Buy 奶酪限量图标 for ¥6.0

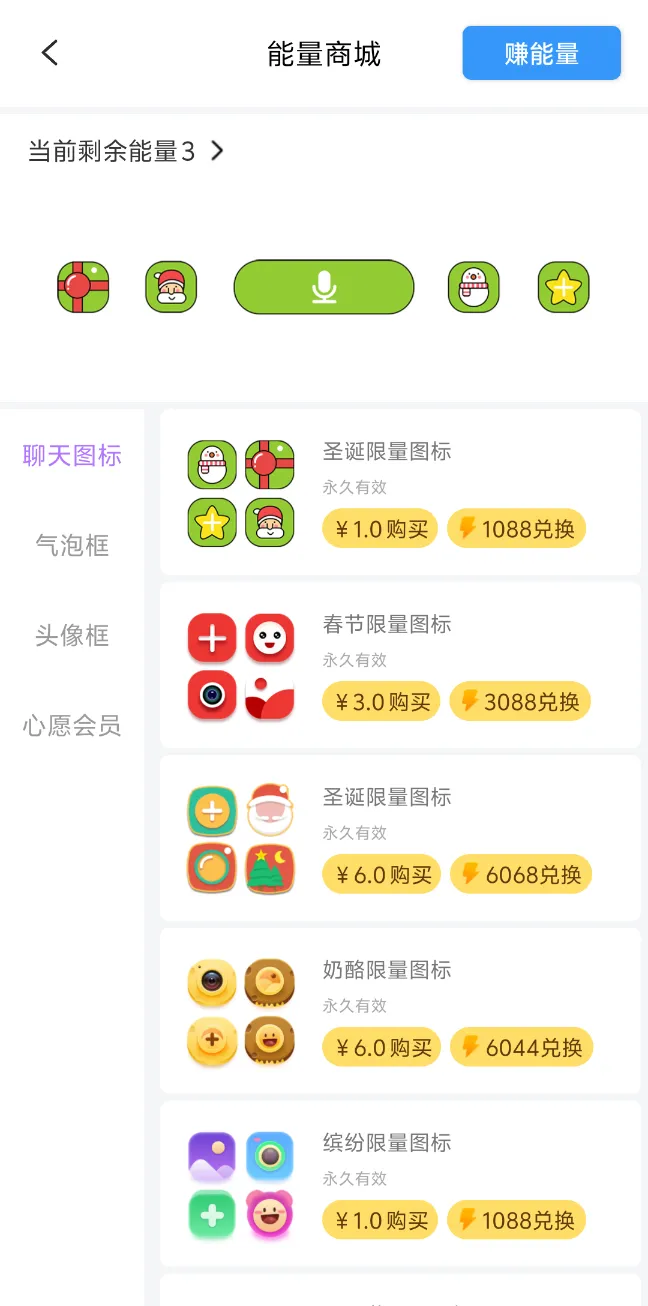(381, 1048)
